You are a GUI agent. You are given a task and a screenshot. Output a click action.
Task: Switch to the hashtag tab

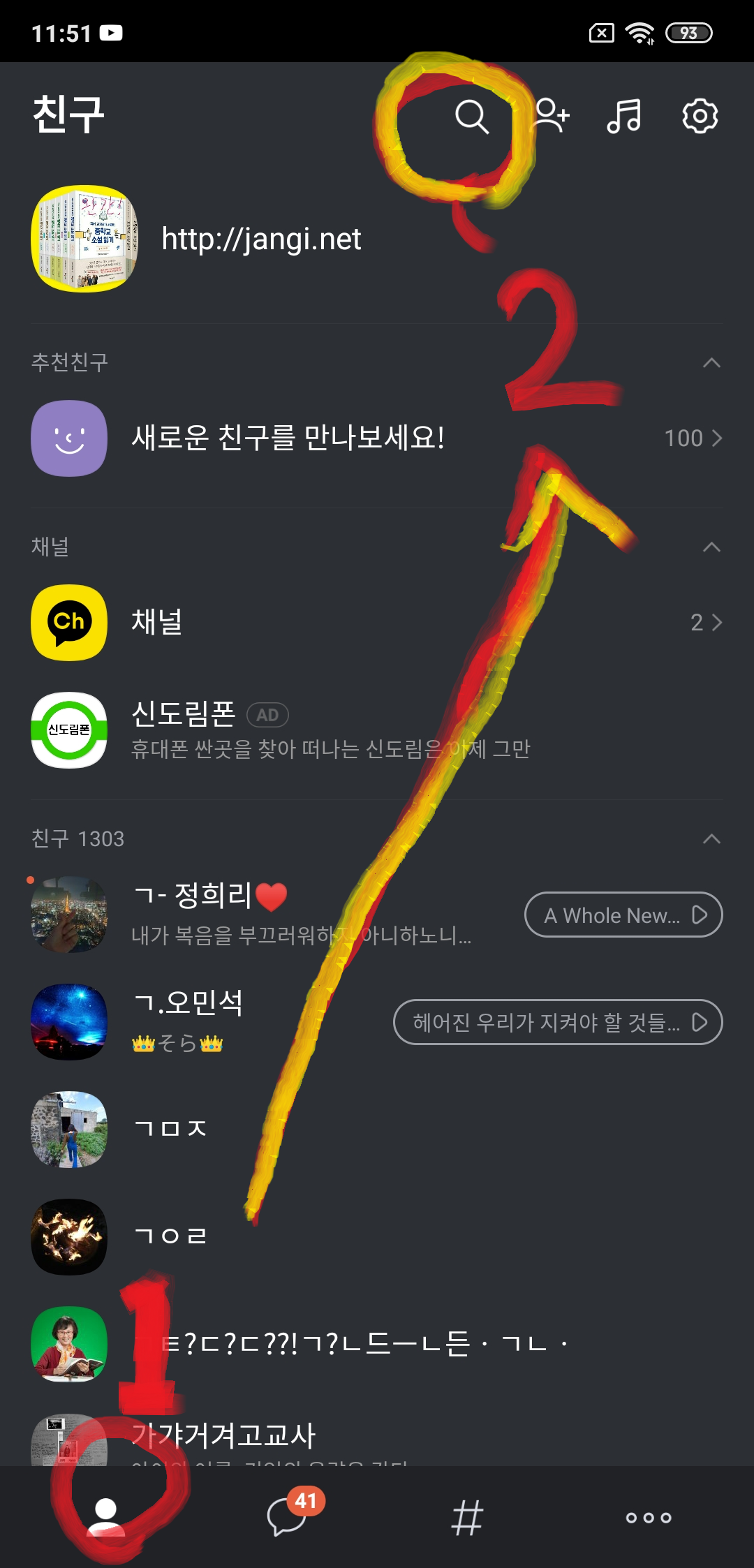click(467, 1518)
